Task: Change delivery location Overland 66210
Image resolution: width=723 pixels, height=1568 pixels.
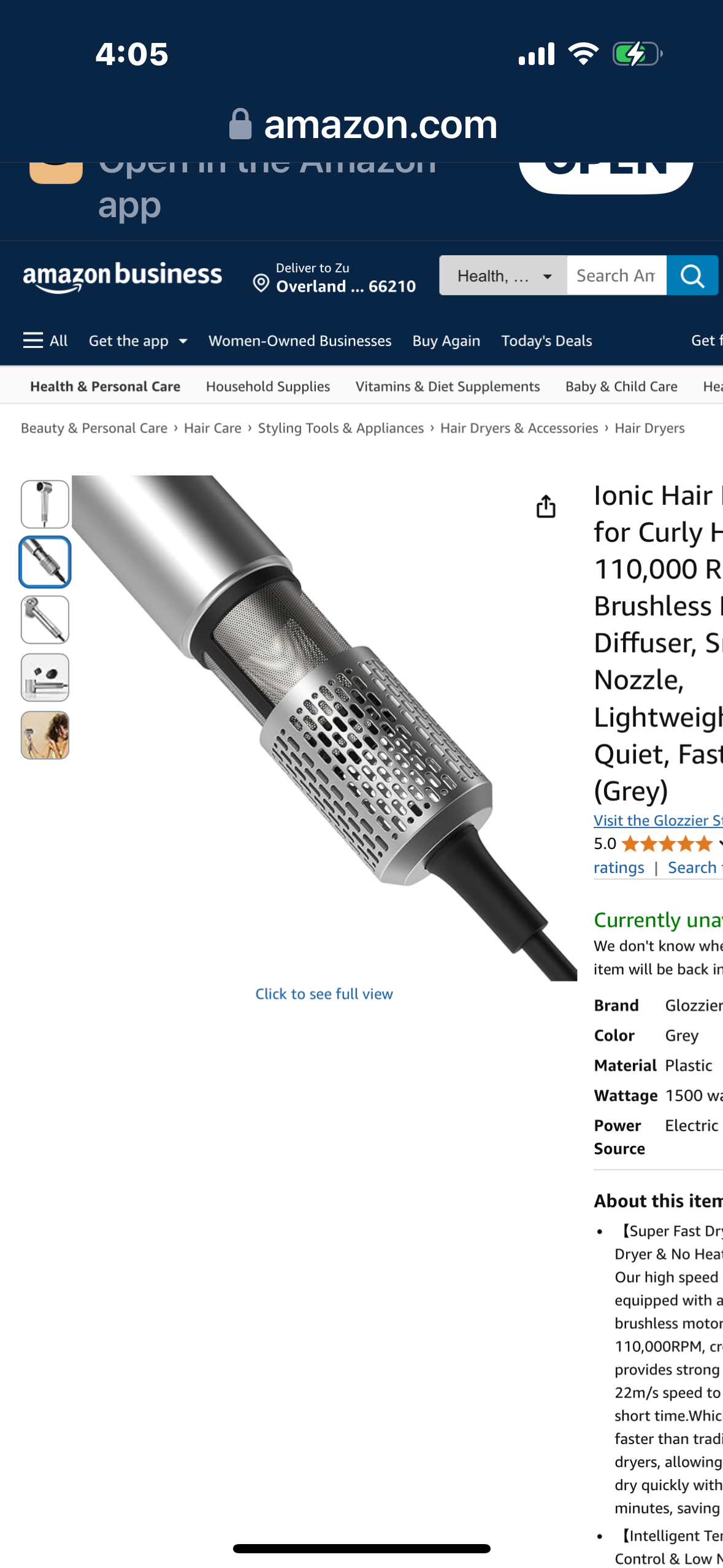Action: click(x=334, y=277)
